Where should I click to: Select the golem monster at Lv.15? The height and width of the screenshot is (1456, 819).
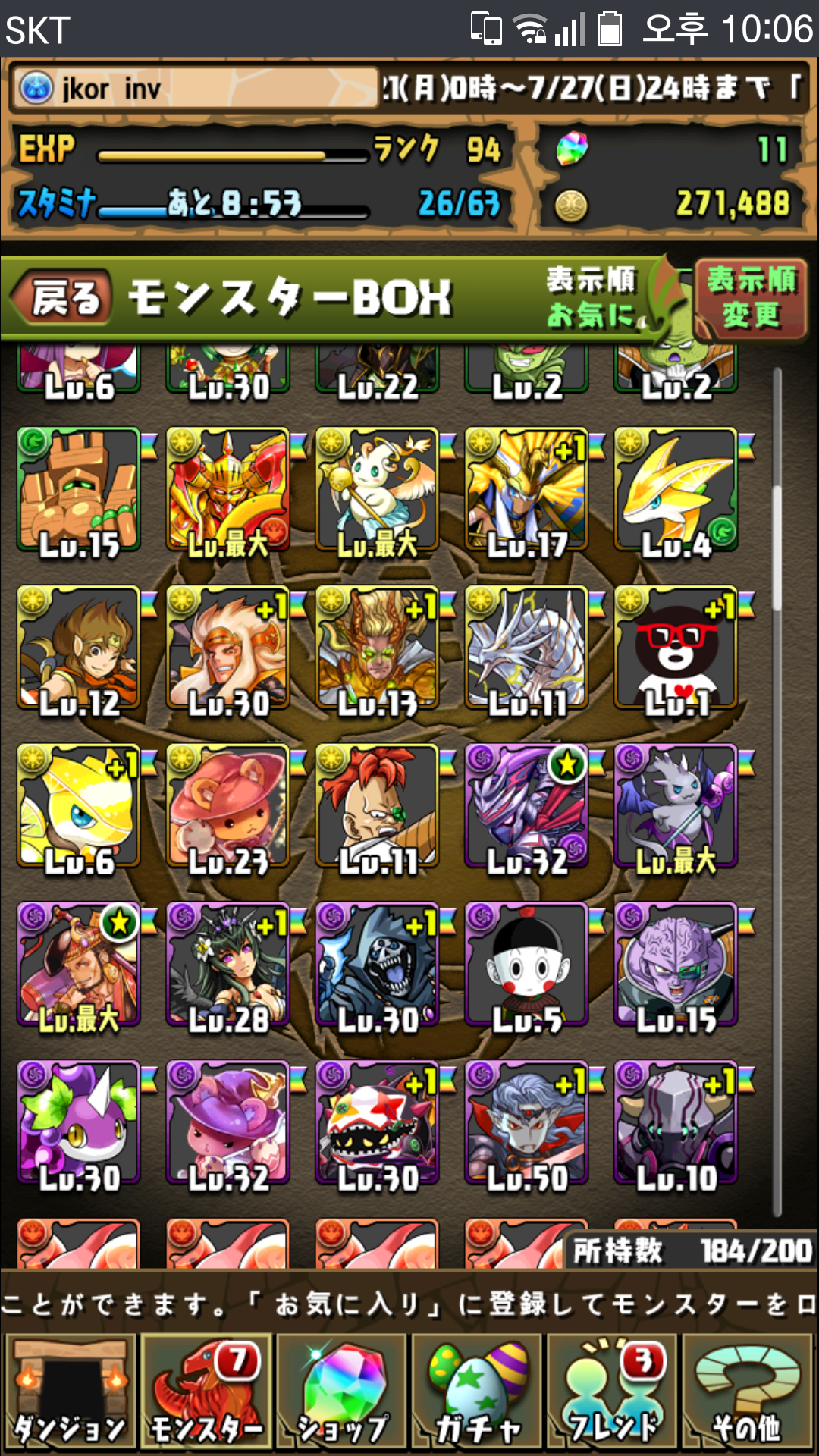click(x=79, y=490)
